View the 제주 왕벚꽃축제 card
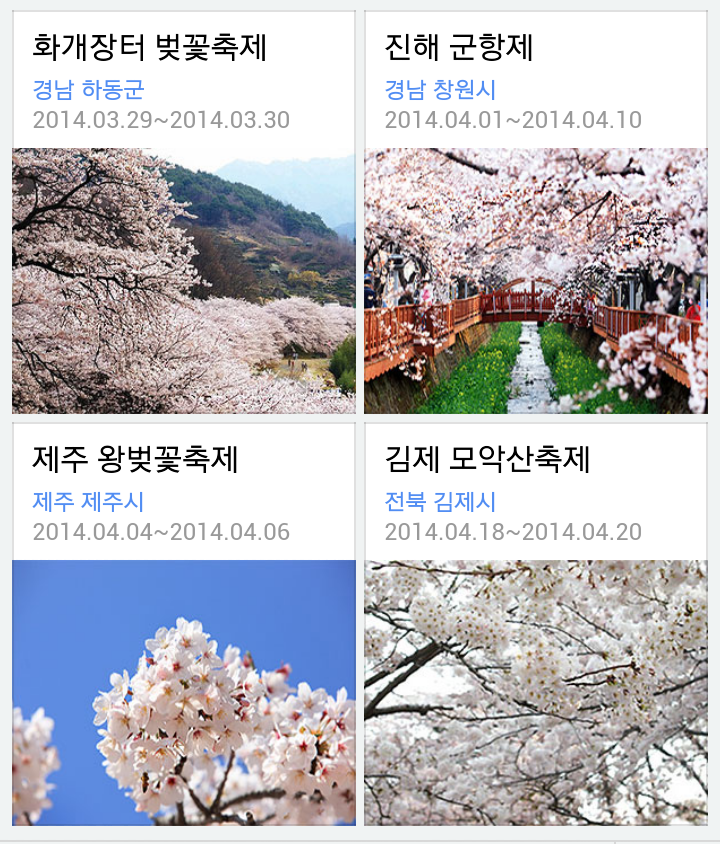 (184, 624)
